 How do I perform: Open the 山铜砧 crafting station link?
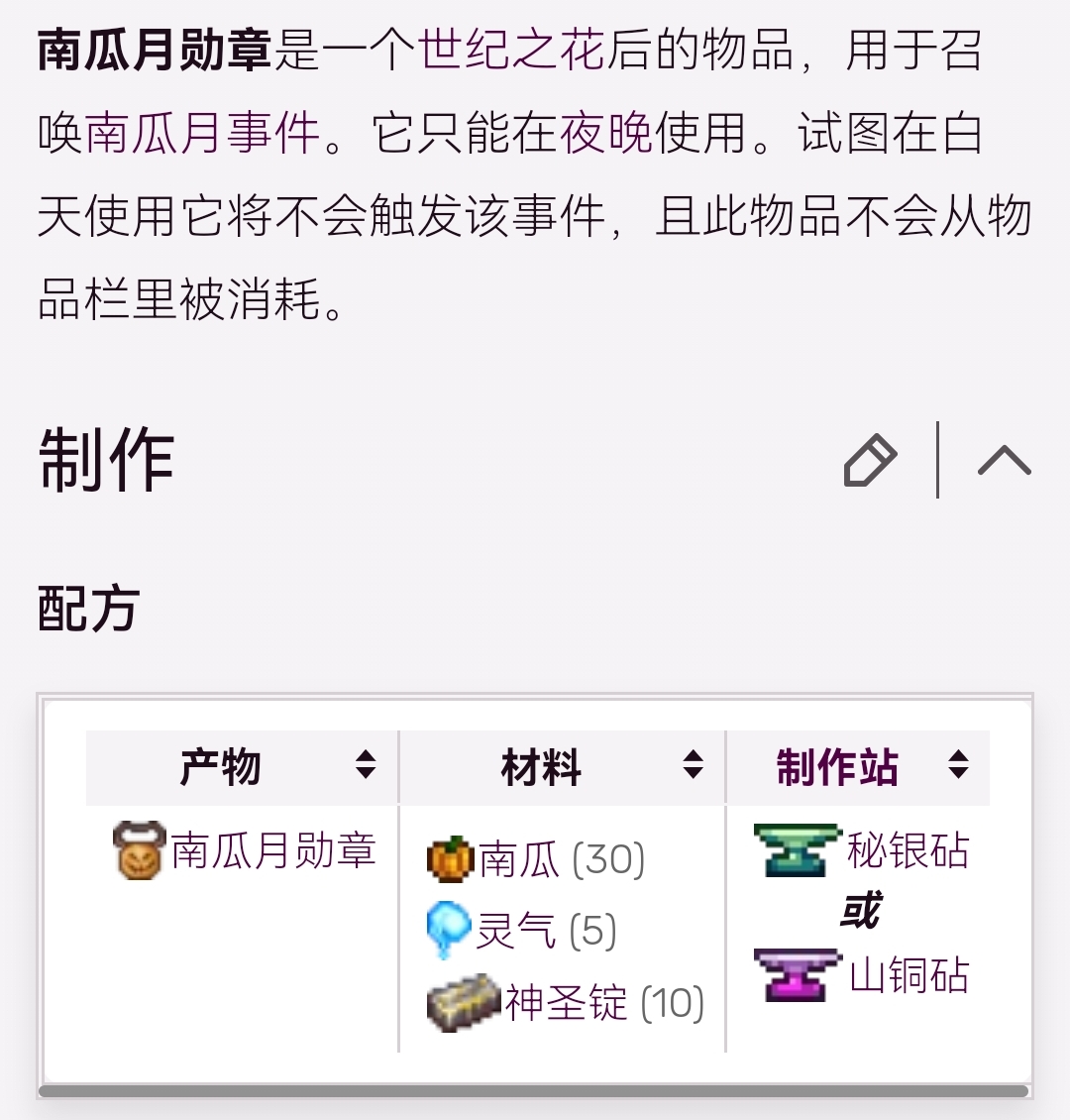(909, 975)
